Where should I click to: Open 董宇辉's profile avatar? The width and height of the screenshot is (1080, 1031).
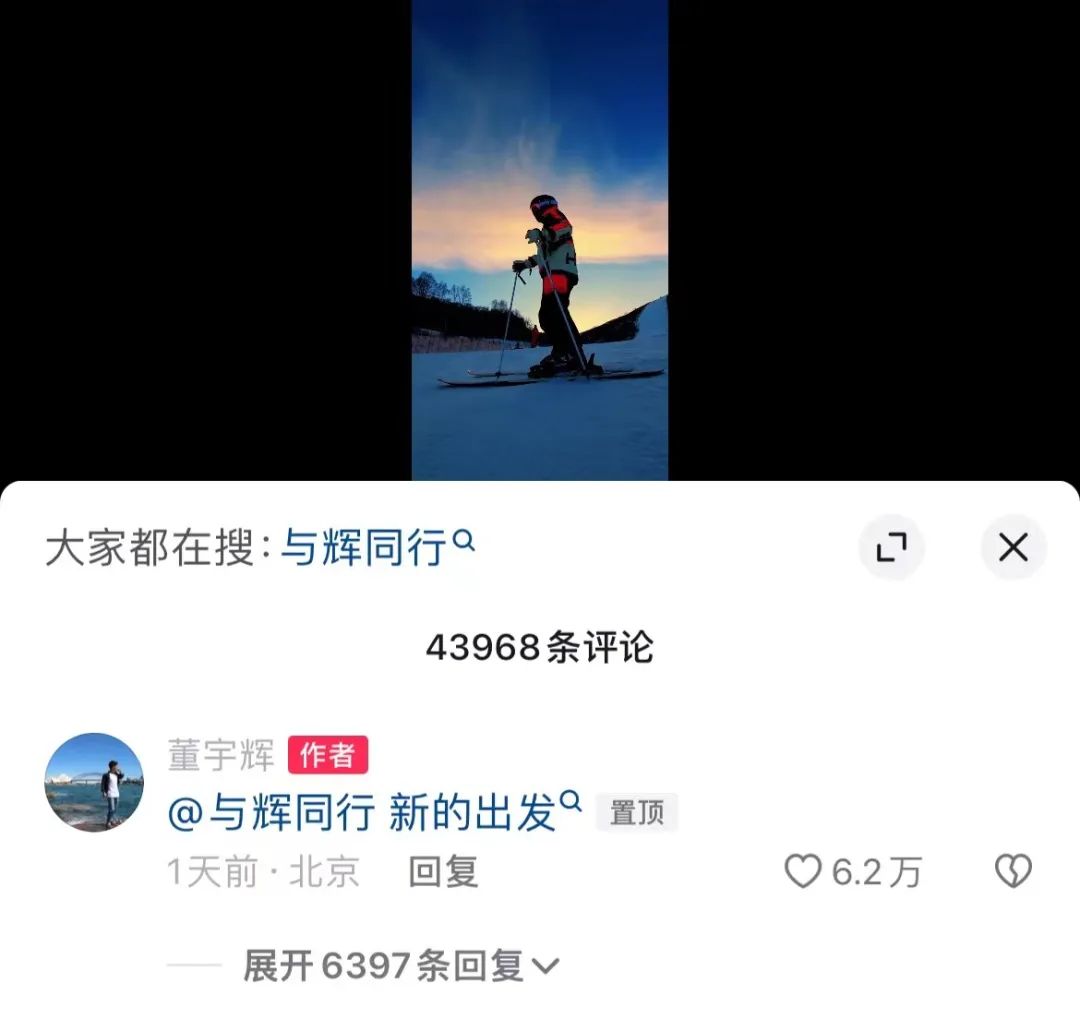click(x=94, y=782)
